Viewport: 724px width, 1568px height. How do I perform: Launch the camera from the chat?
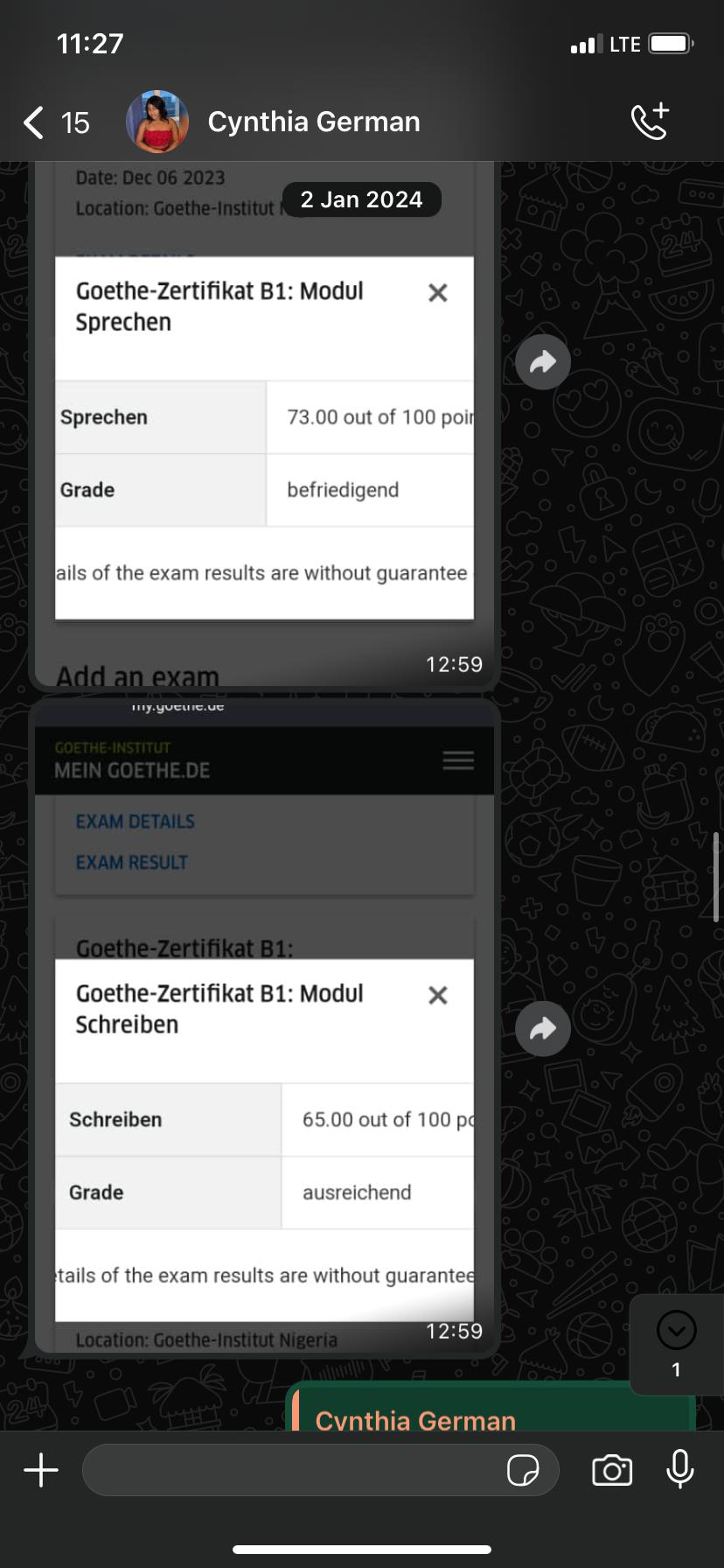[612, 1470]
